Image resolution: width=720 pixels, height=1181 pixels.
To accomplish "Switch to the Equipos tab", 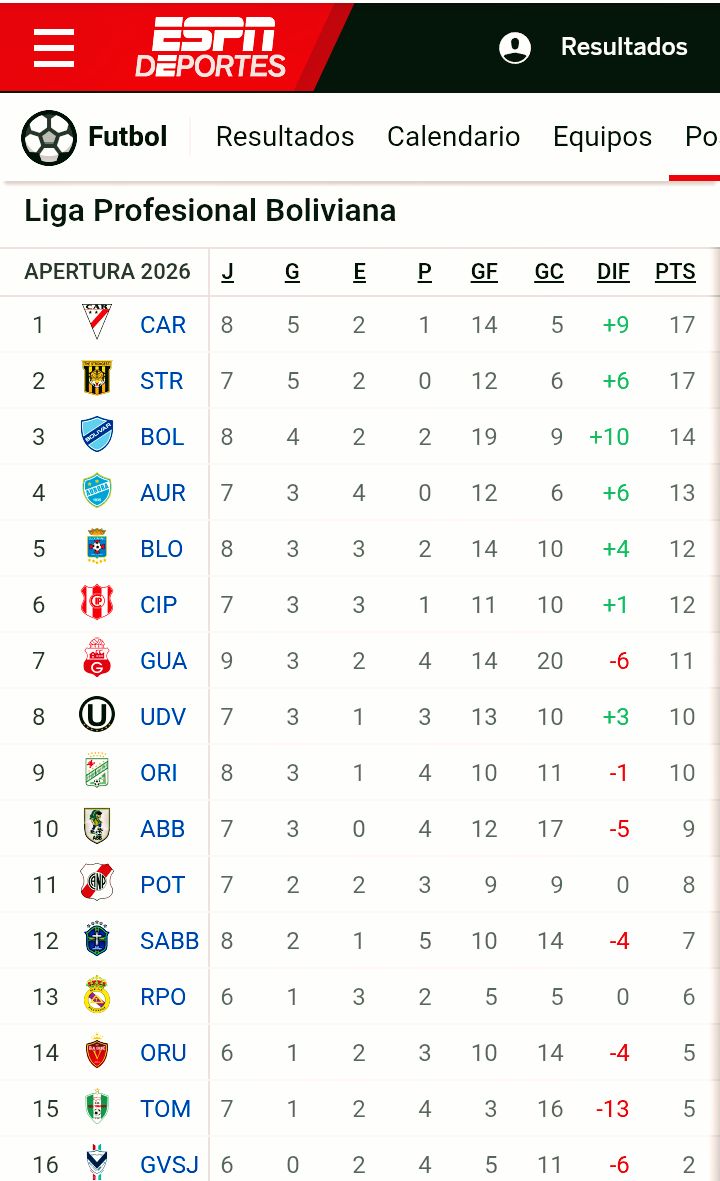I will tap(603, 137).
